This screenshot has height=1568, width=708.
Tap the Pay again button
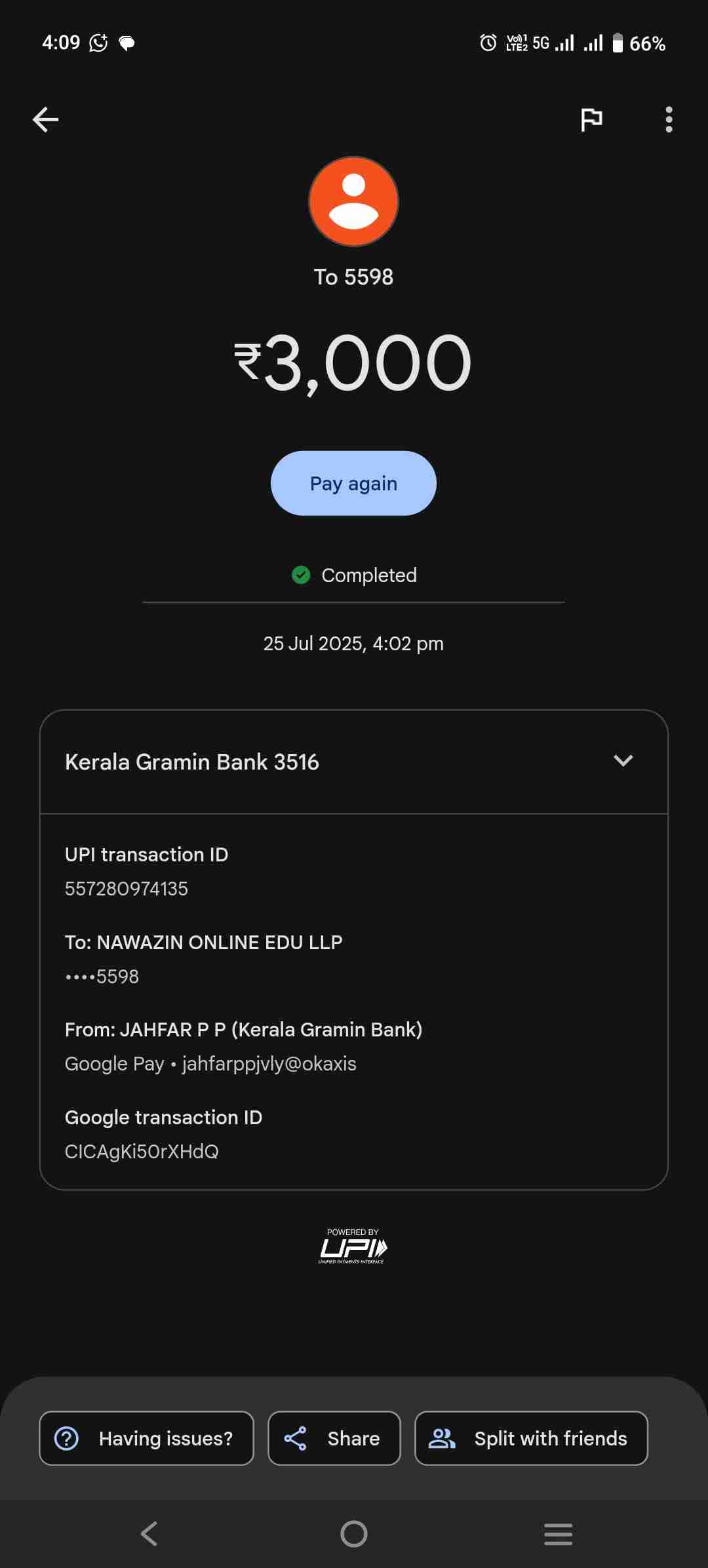coord(353,483)
